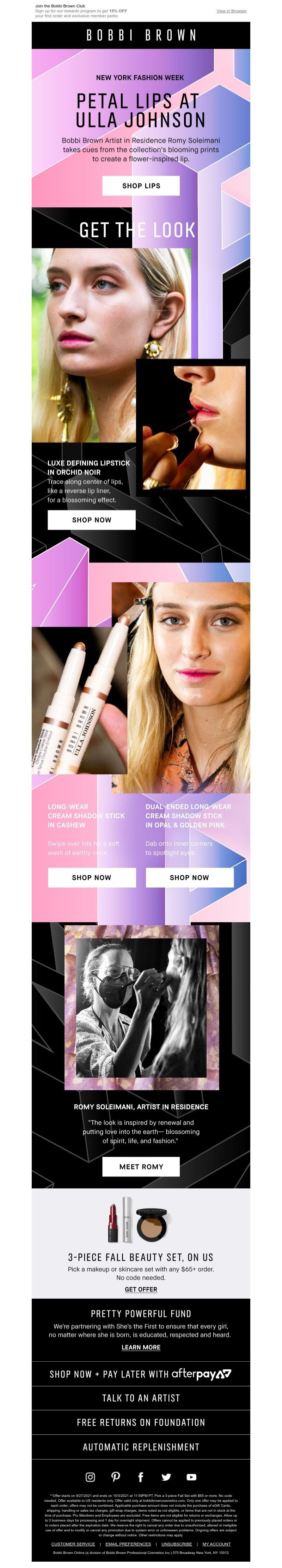Screen dimensions: 282x1568
Task: Open Shop Now Pay Later with Afterpay
Action: click(141, 1374)
